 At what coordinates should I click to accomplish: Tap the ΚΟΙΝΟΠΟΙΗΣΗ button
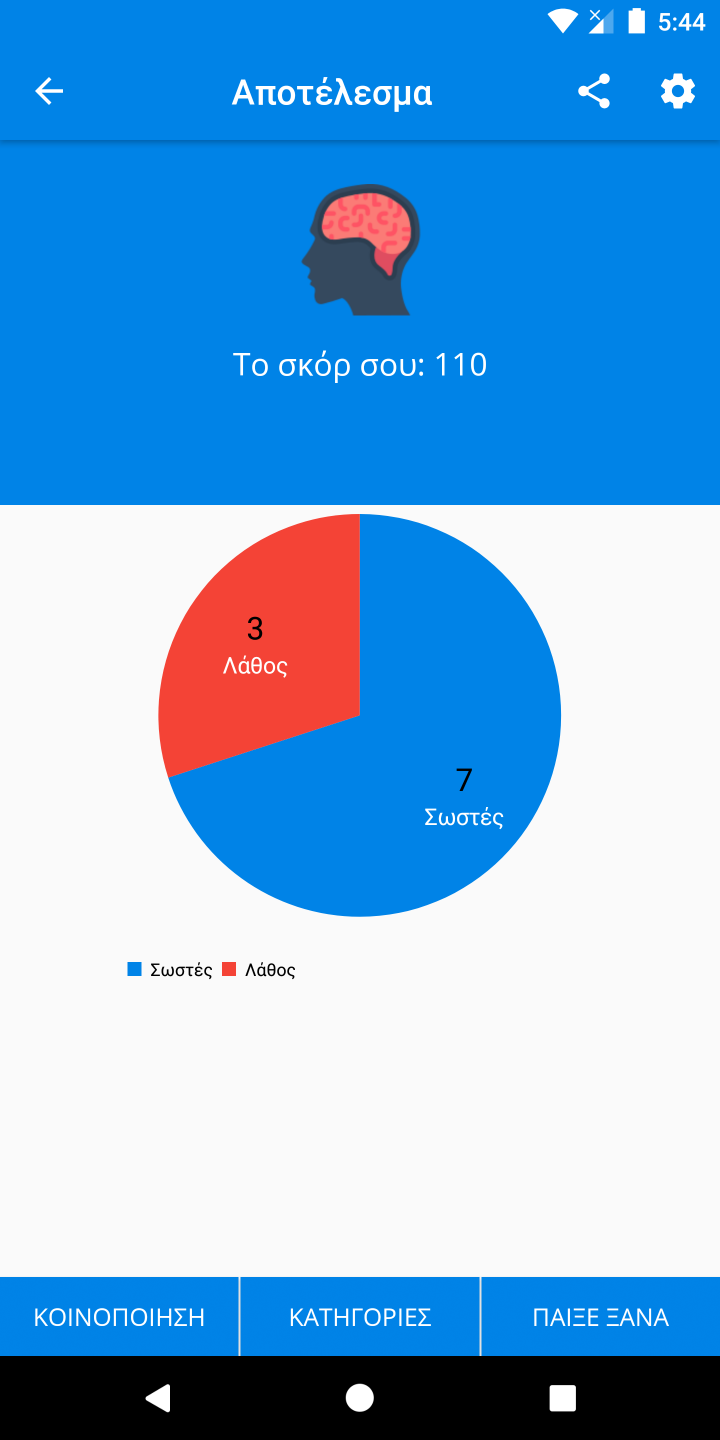tap(119, 1317)
